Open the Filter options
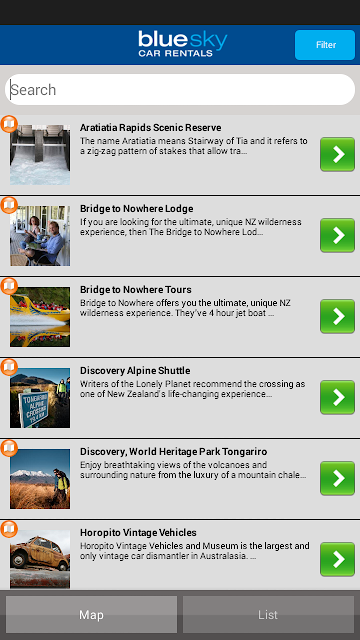Image resolution: width=360 pixels, height=640 pixels. [x=325, y=45]
